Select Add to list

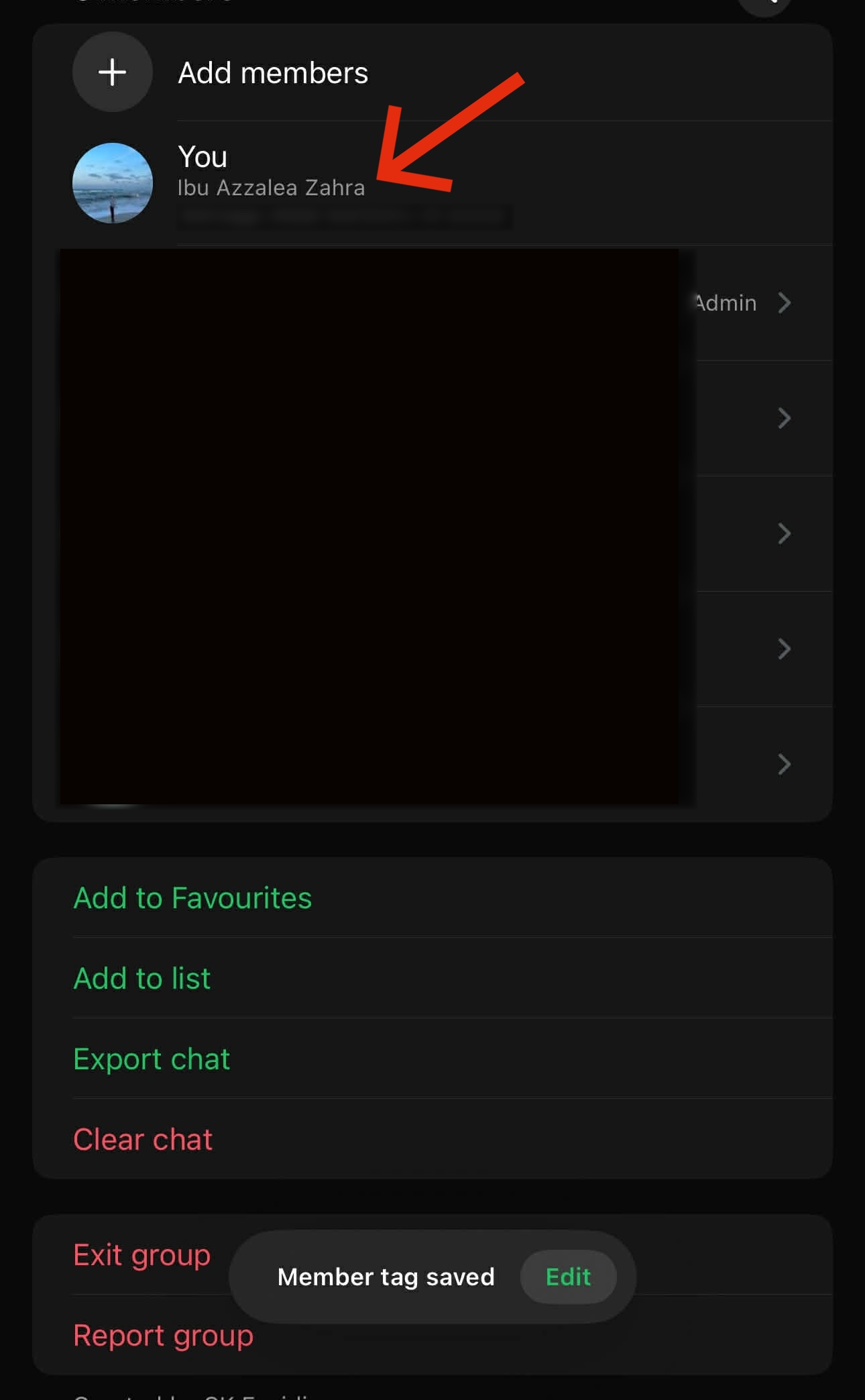coord(142,978)
